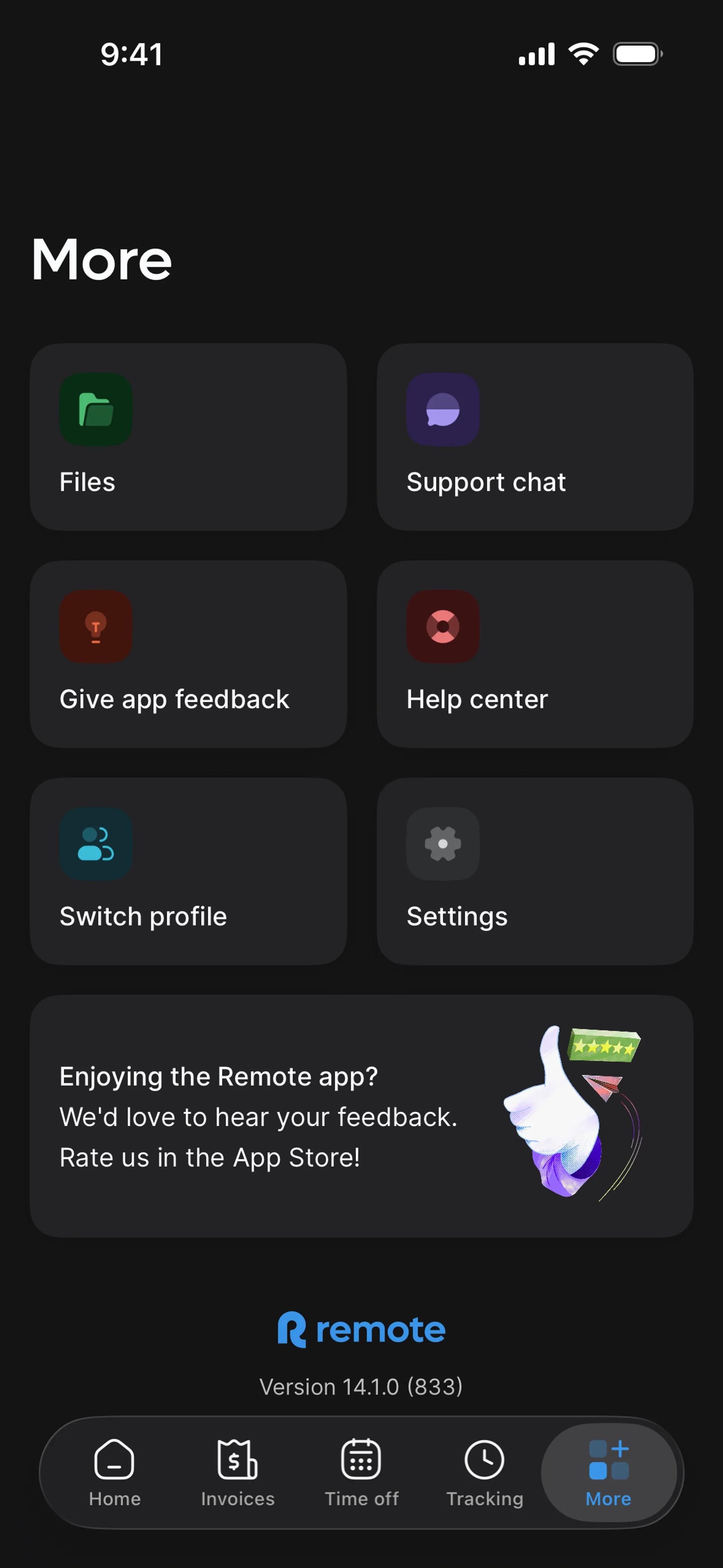Switch to the Home tab
Image resolution: width=723 pixels, height=1568 pixels.
tap(114, 1472)
